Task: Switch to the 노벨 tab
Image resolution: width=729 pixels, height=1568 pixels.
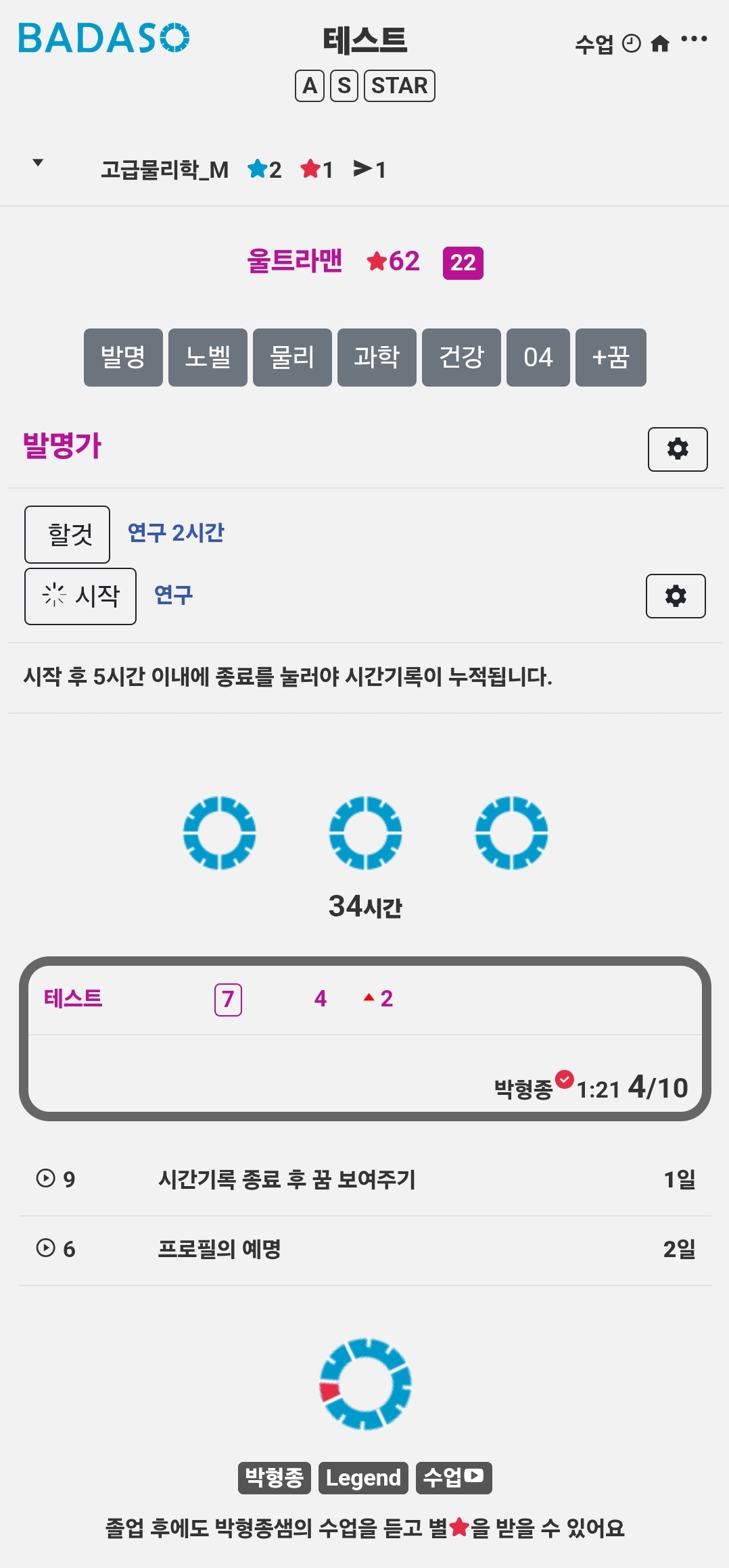Action: tap(208, 358)
